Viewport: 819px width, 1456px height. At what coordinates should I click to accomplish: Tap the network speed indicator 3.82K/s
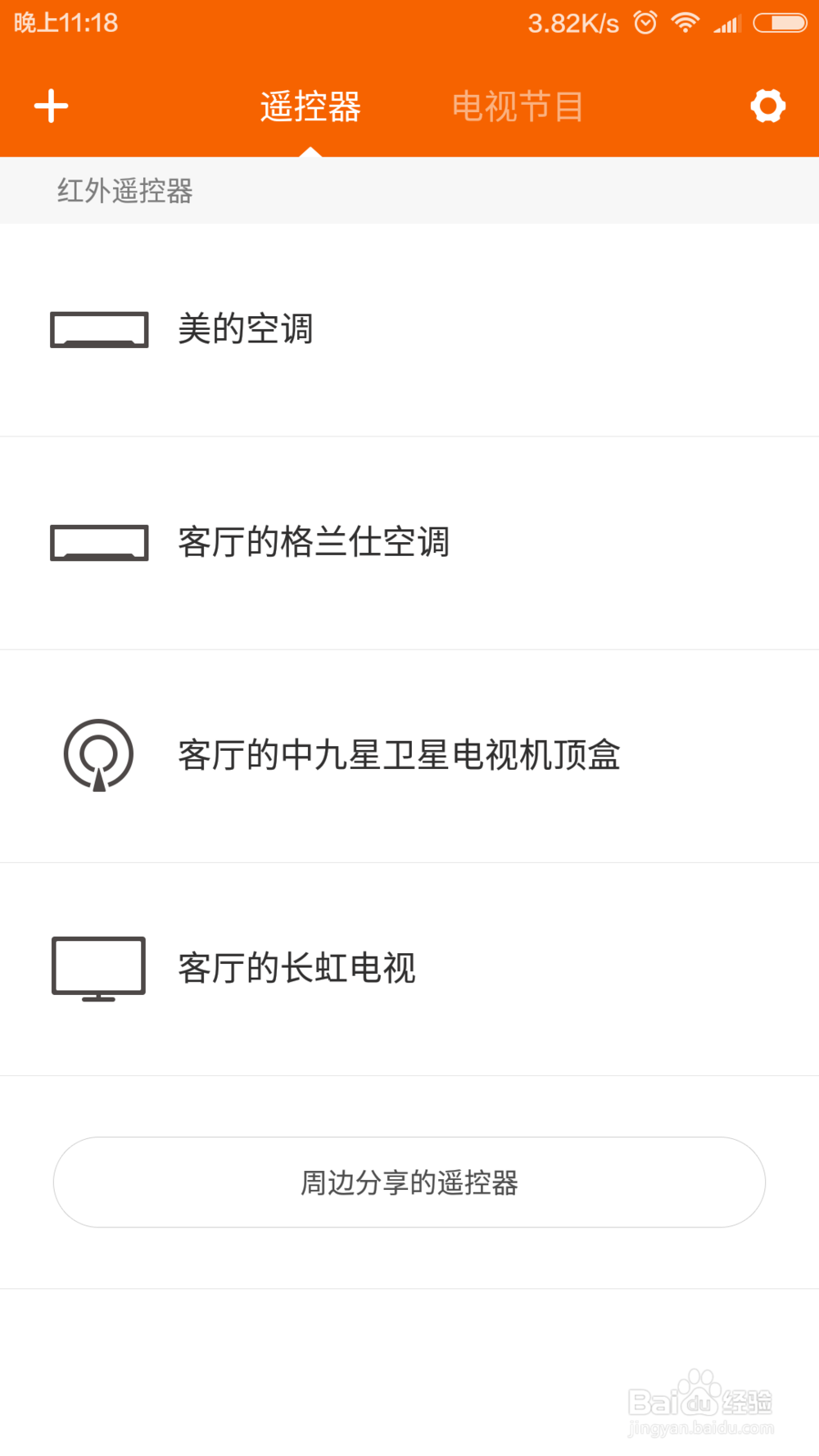572,22
